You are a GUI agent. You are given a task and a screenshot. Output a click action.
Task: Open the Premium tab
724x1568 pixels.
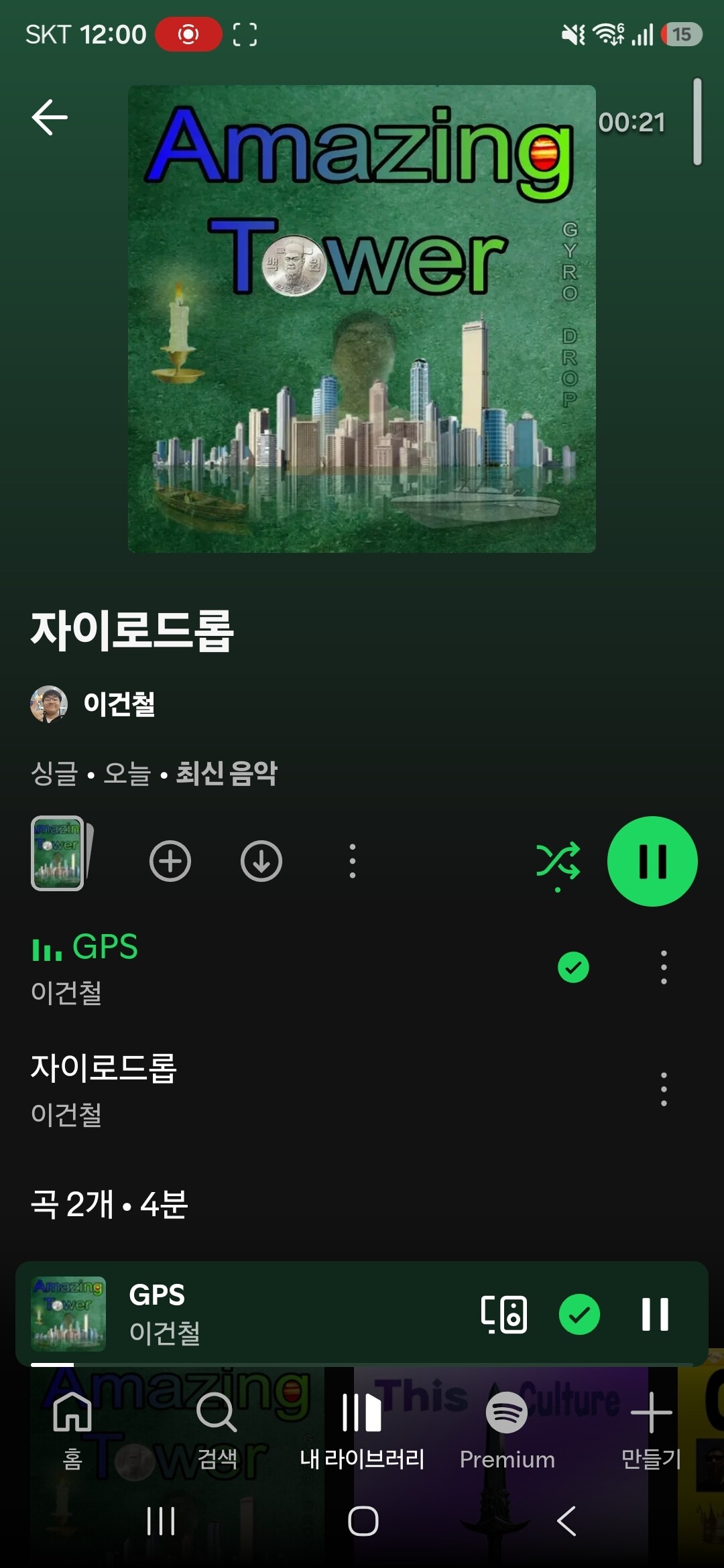point(507,1429)
